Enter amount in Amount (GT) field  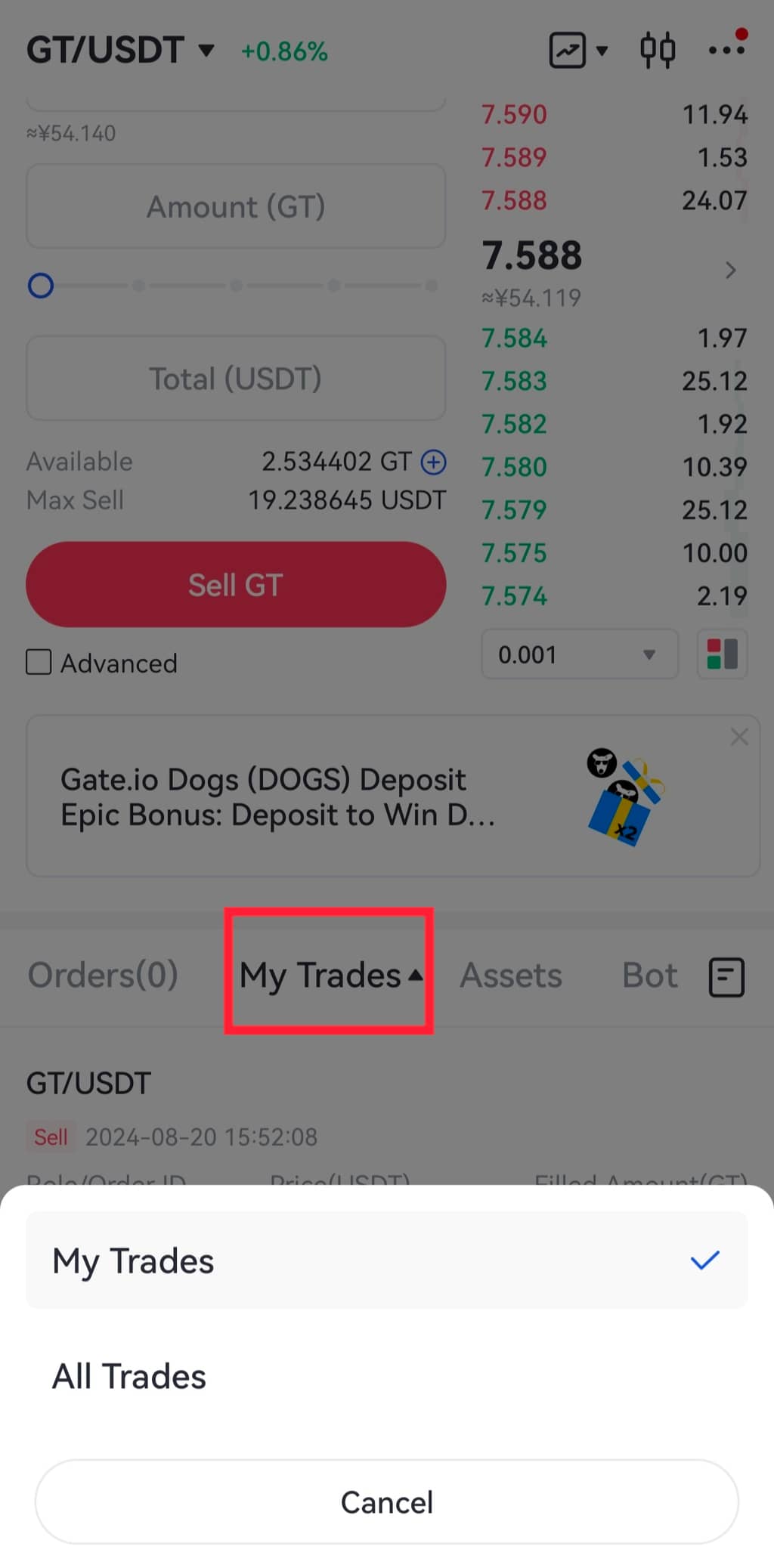click(x=235, y=206)
